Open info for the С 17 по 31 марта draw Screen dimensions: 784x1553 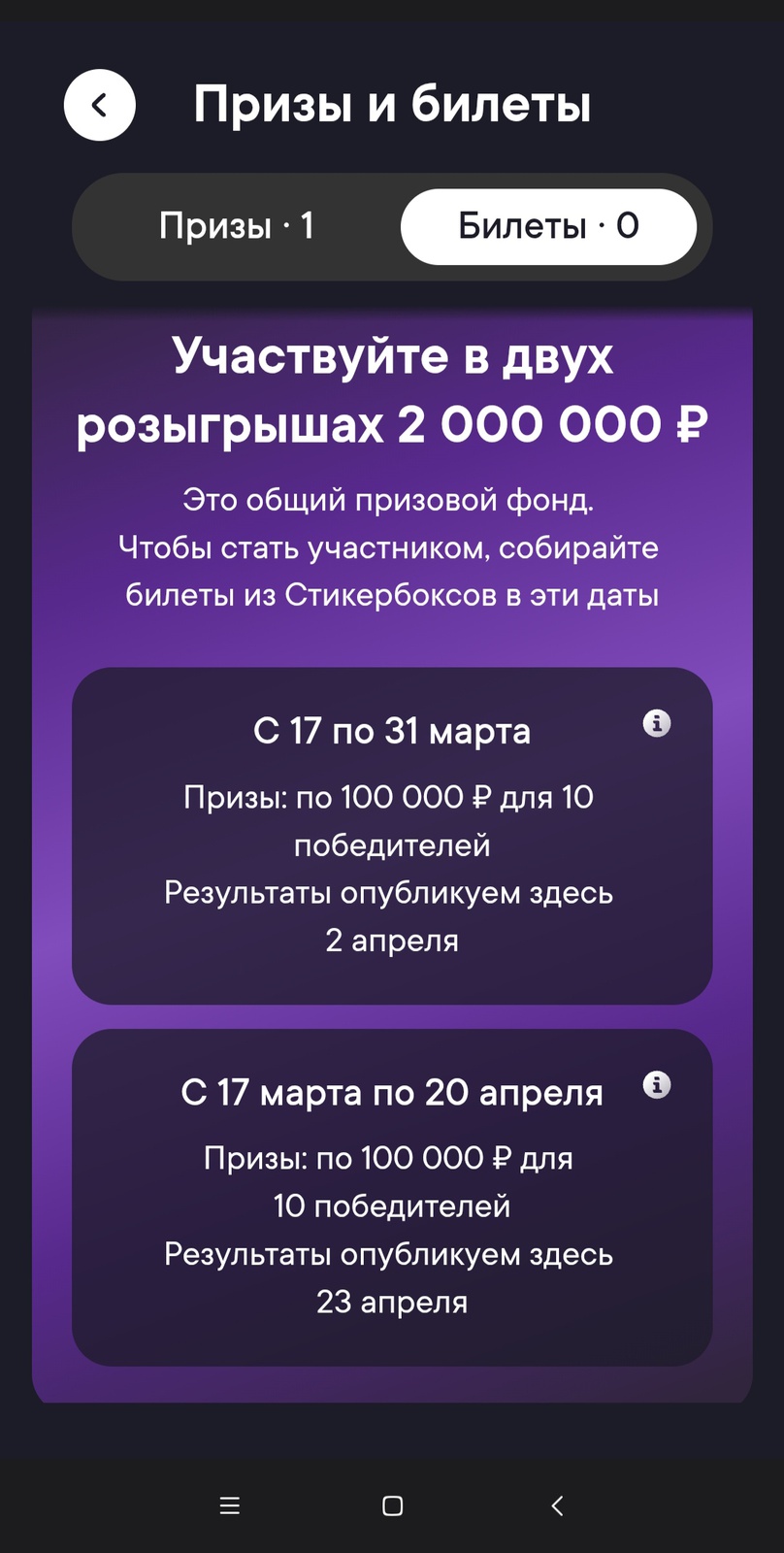[x=657, y=723]
